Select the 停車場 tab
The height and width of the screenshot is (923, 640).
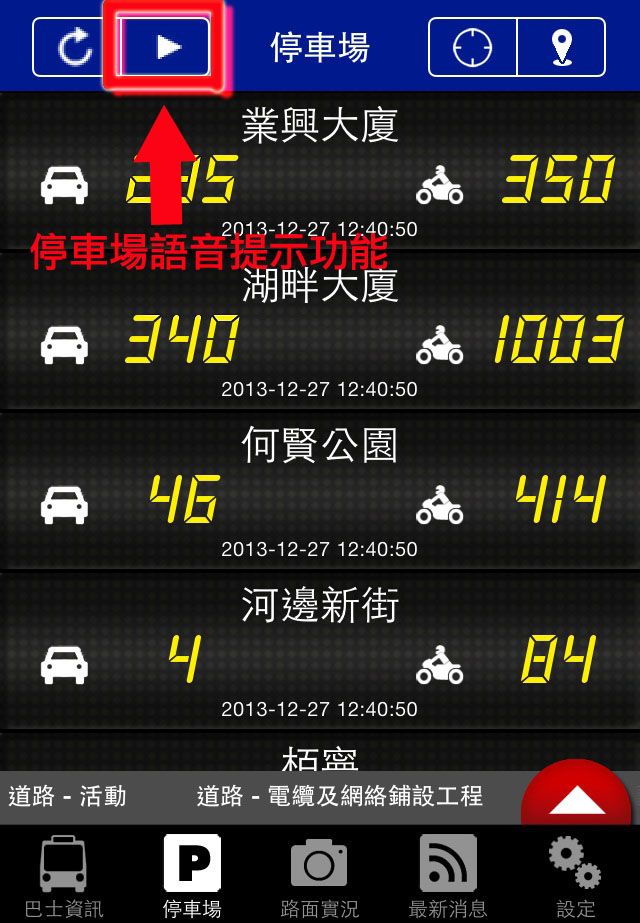(x=192, y=876)
